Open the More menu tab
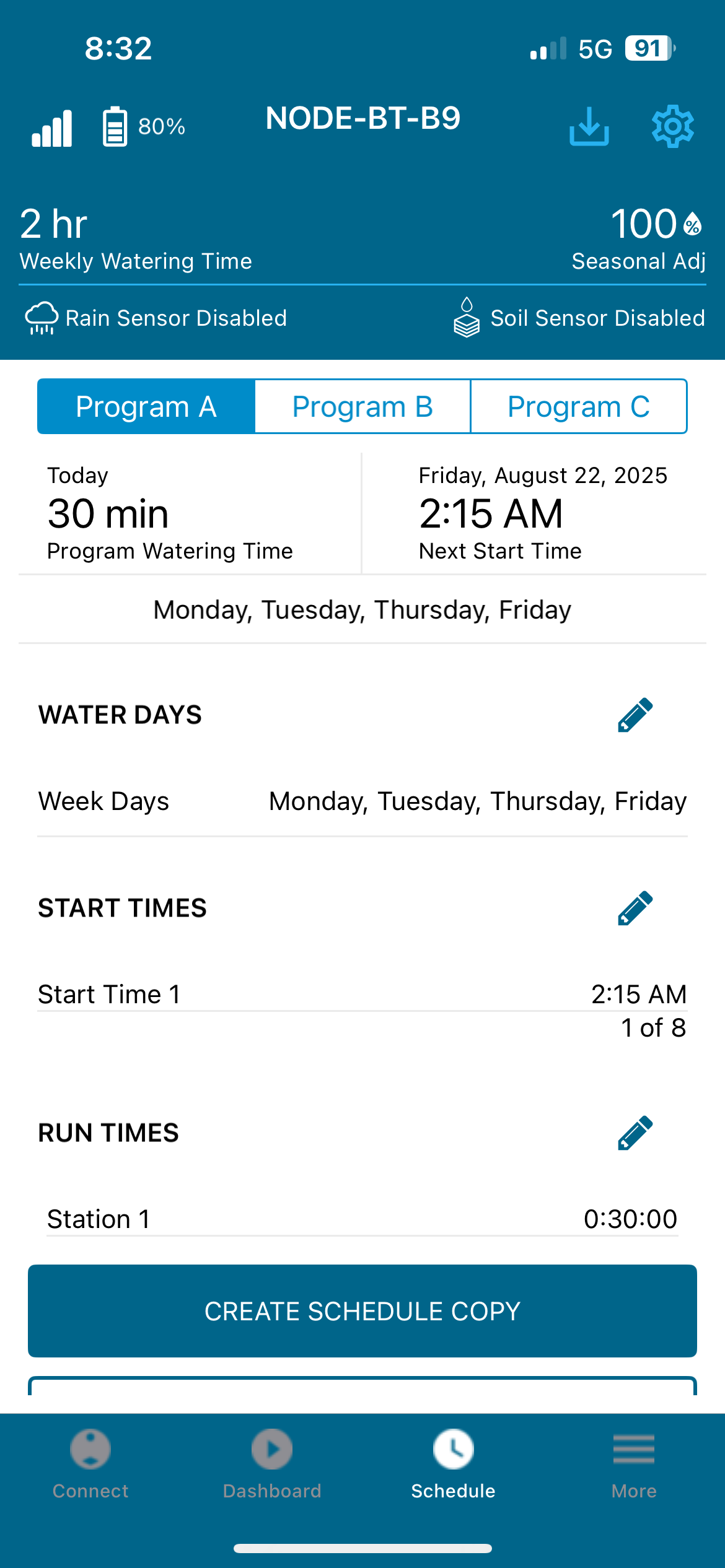 pyautogui.click(x=634, y=1464)
